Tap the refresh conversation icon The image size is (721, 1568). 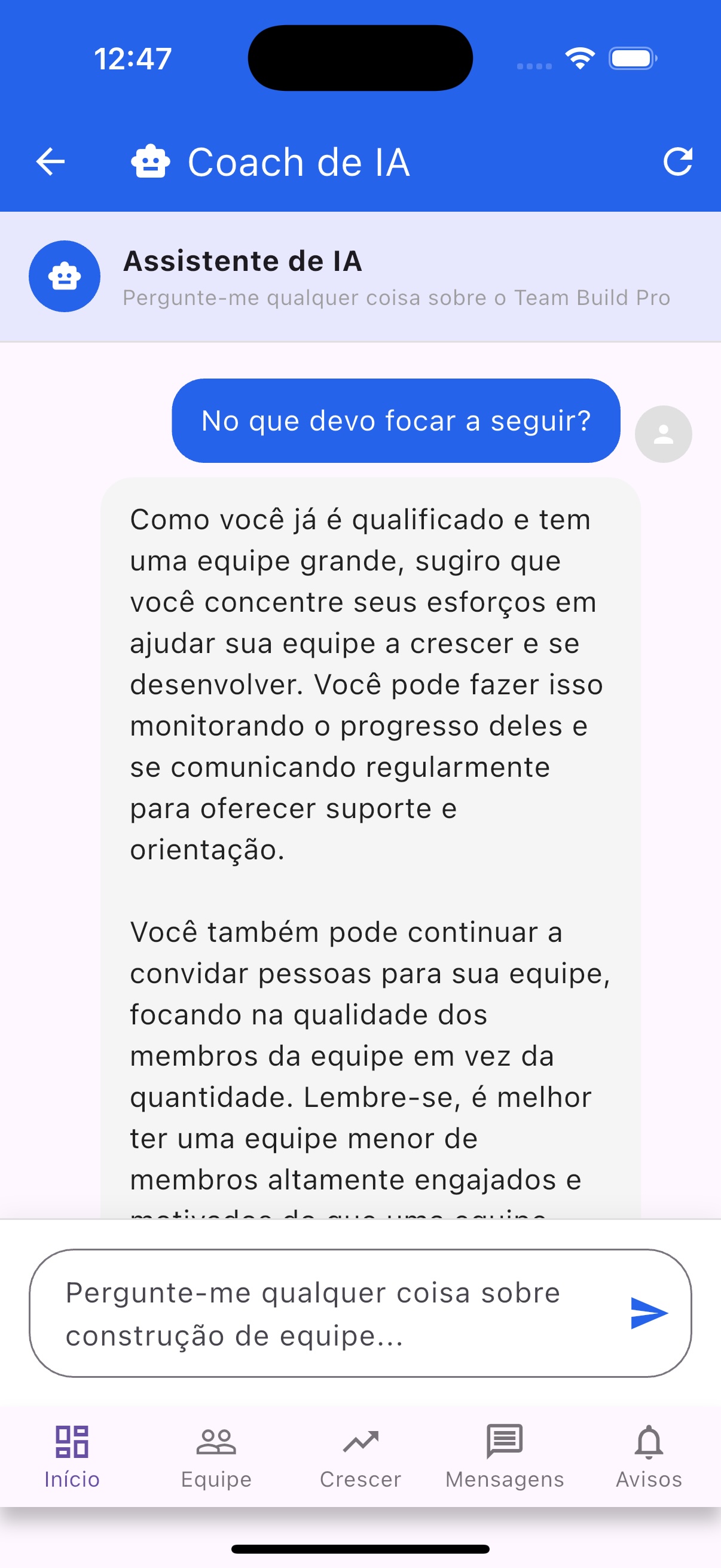pos(678,161)
